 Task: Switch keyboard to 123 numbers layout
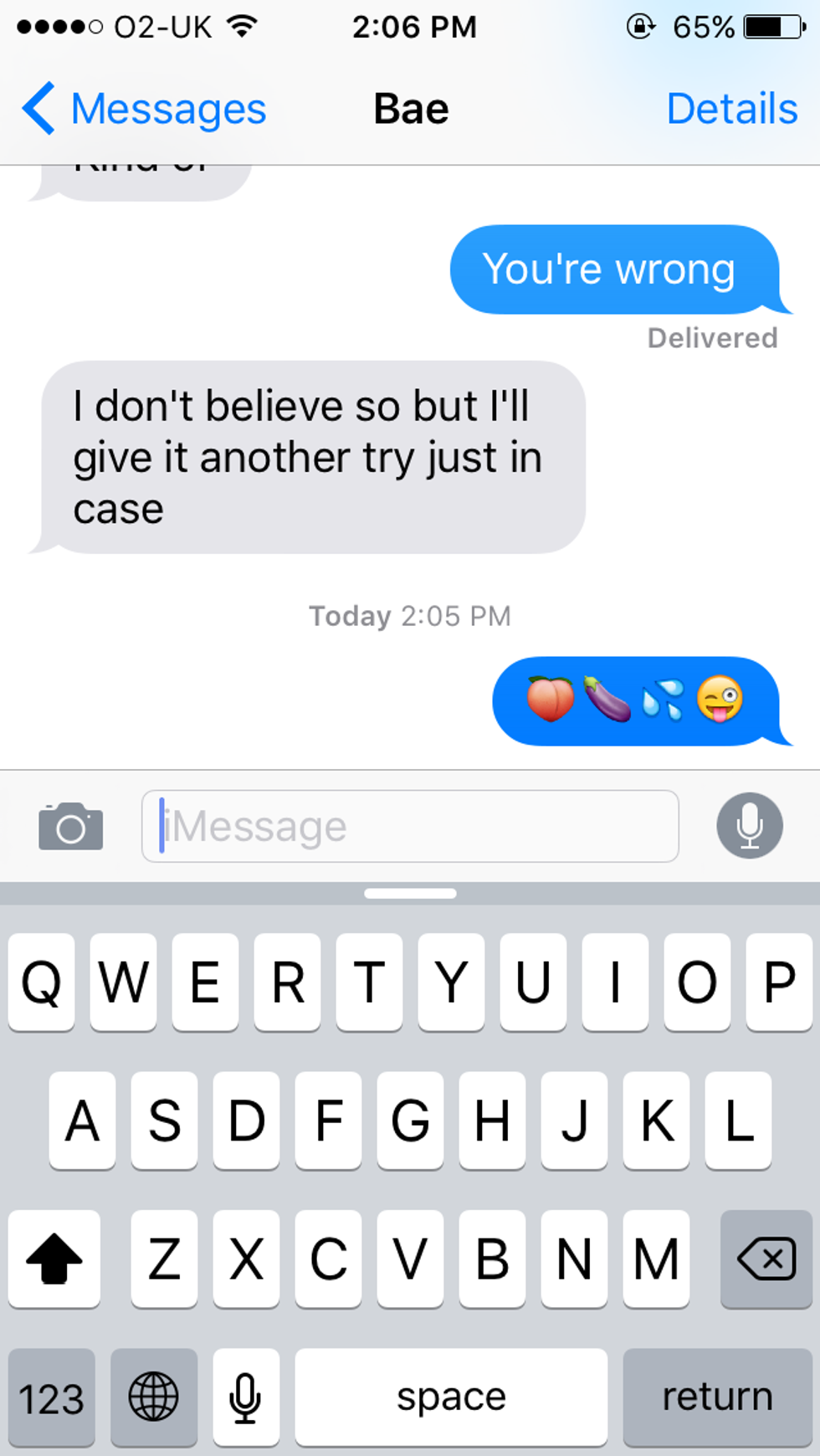[52, 1397]
